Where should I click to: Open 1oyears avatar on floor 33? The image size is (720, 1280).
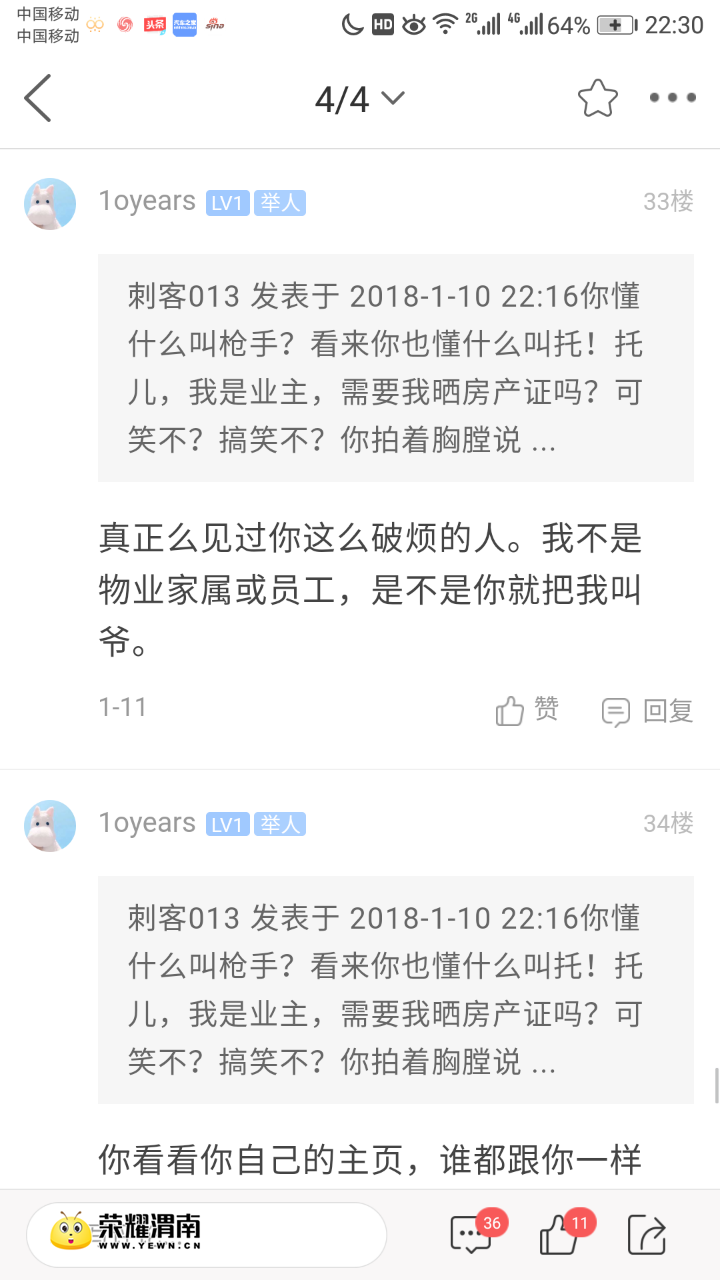[50, 204]
